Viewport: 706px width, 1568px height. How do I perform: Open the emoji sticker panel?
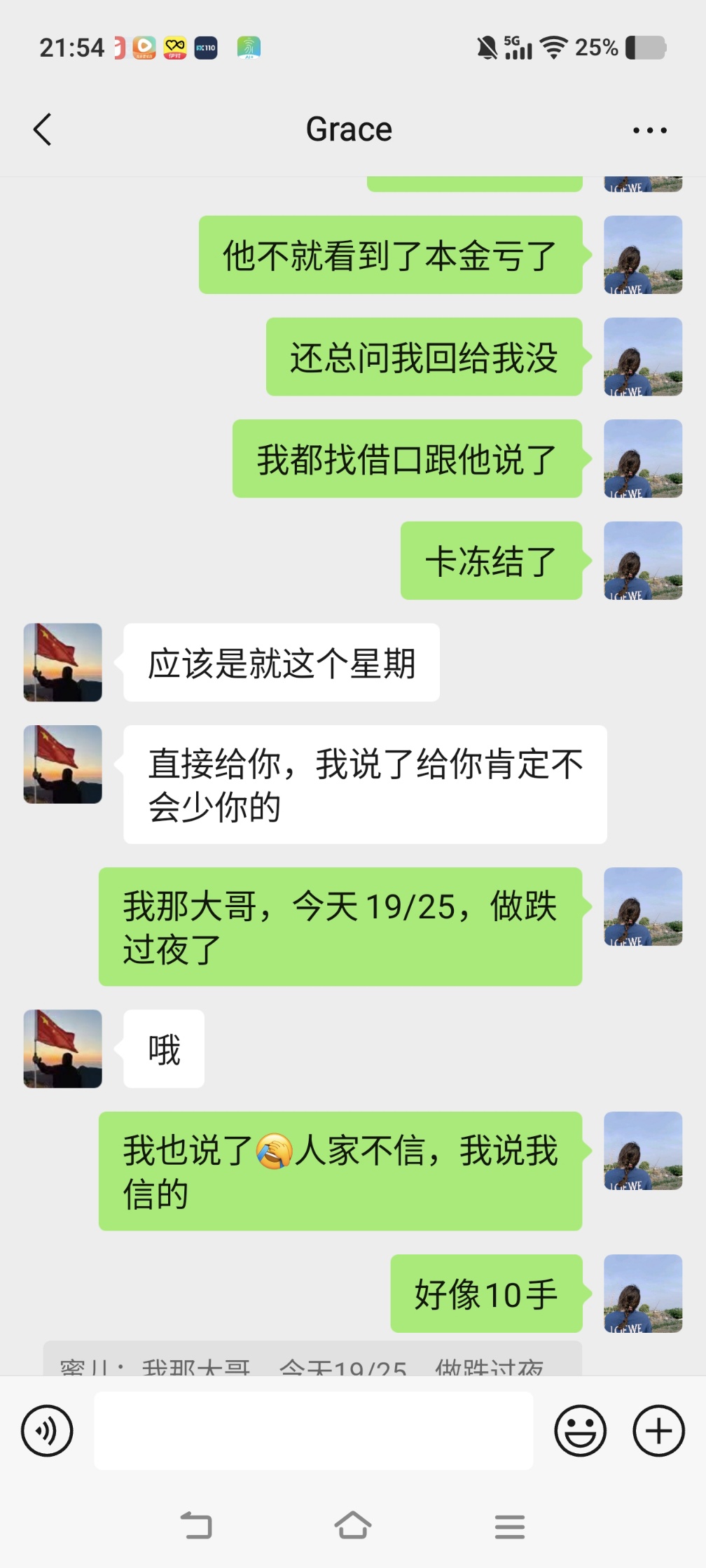[580, 1430]
